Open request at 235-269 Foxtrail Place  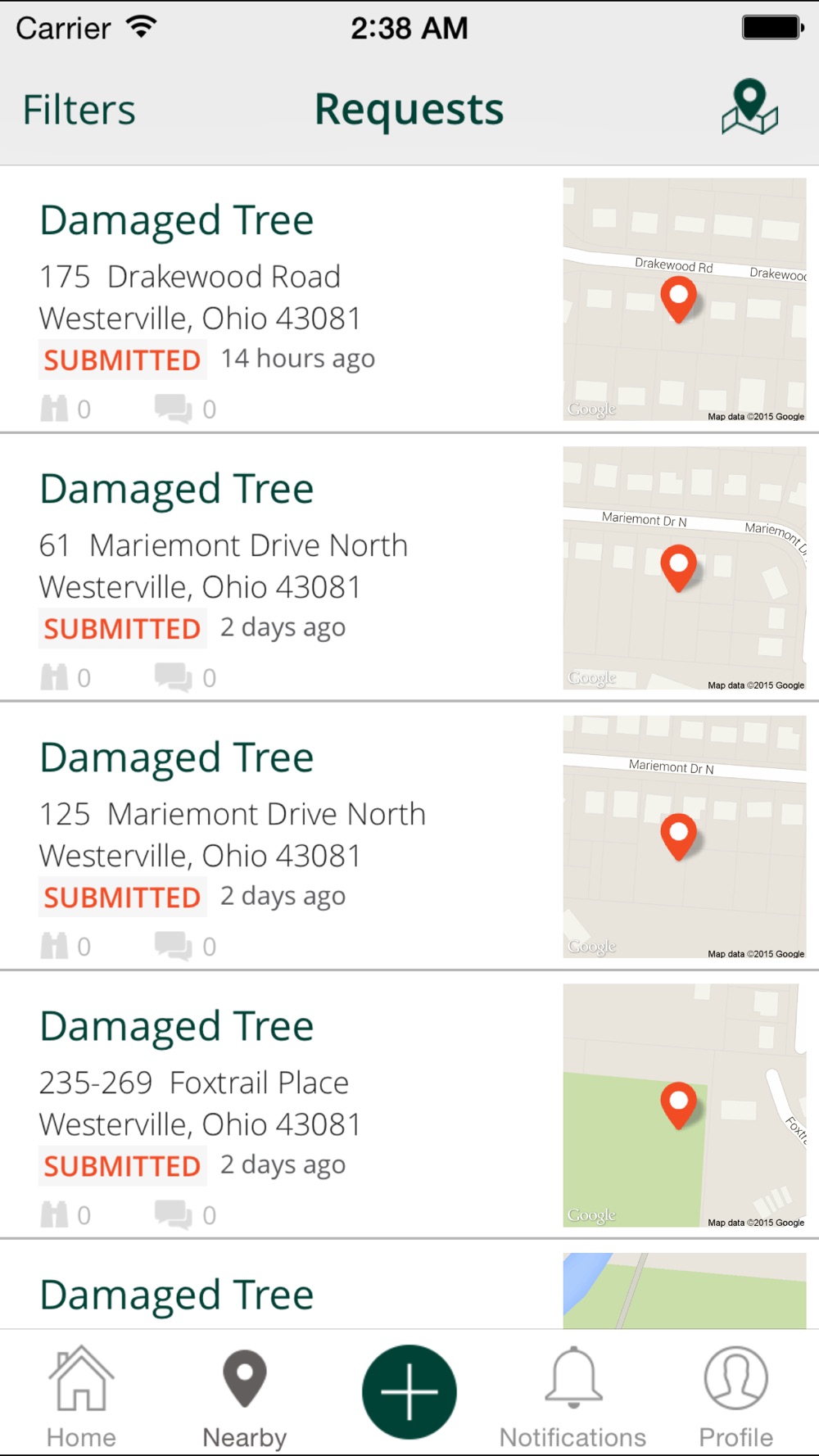click(409, 1105)
